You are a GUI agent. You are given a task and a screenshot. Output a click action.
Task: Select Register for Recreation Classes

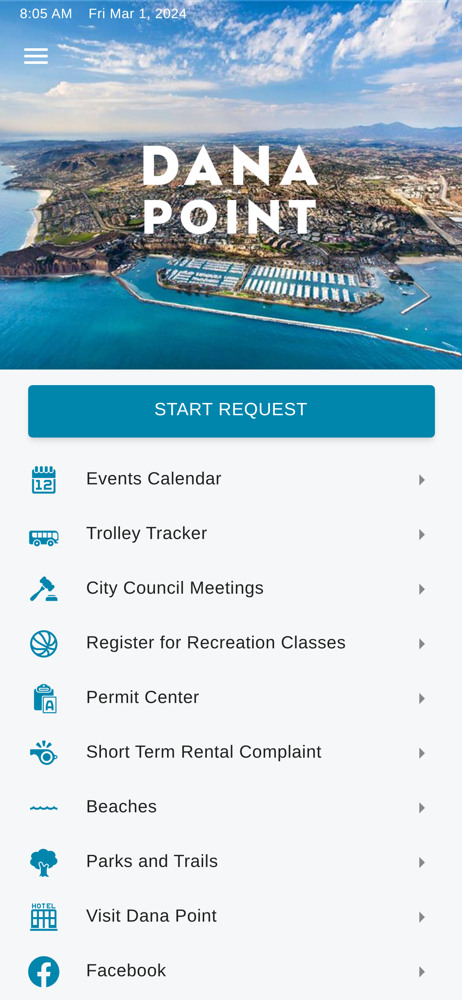pos(231,643)
